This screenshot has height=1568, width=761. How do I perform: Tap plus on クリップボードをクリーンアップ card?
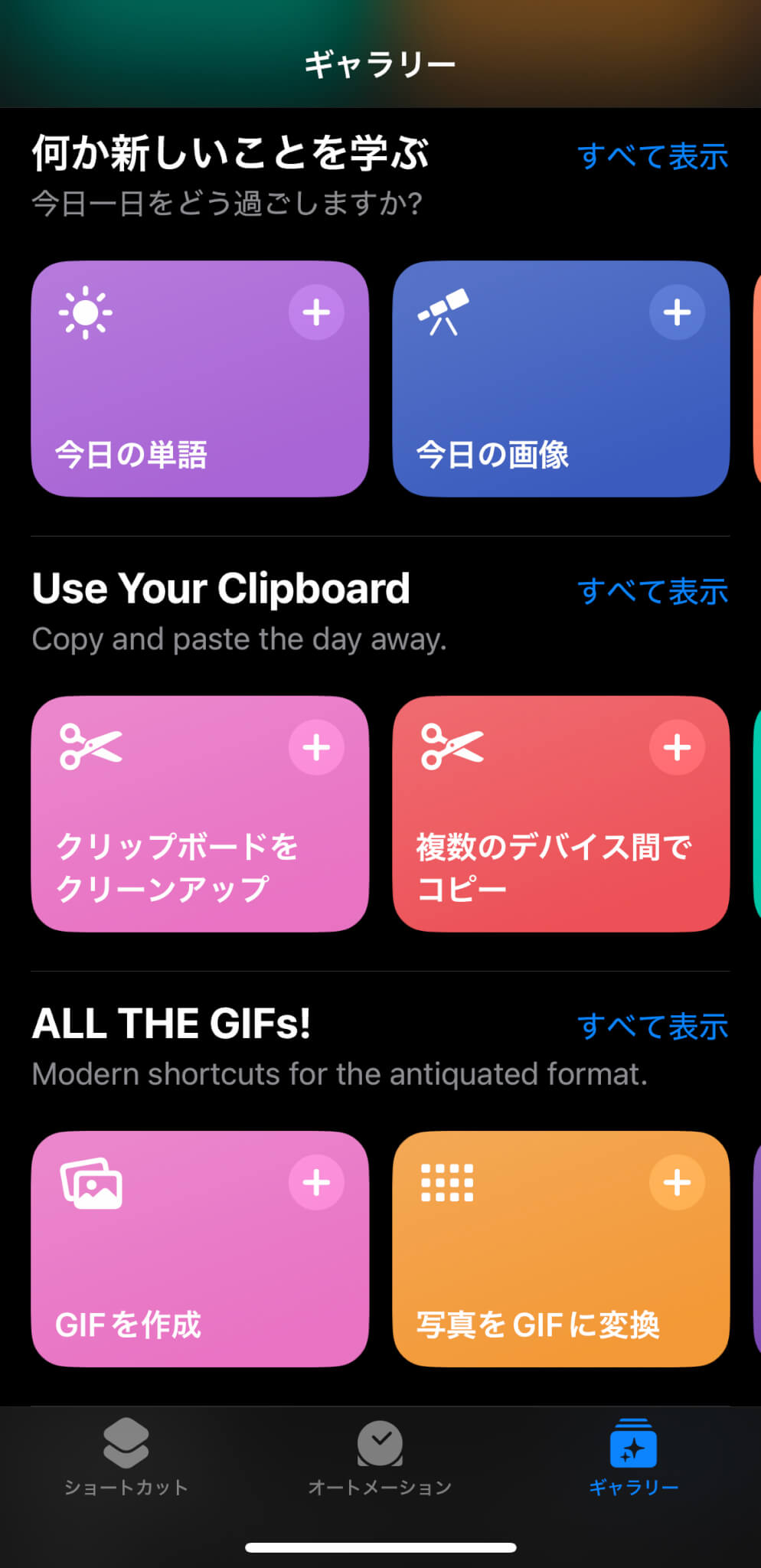[316, 747]
